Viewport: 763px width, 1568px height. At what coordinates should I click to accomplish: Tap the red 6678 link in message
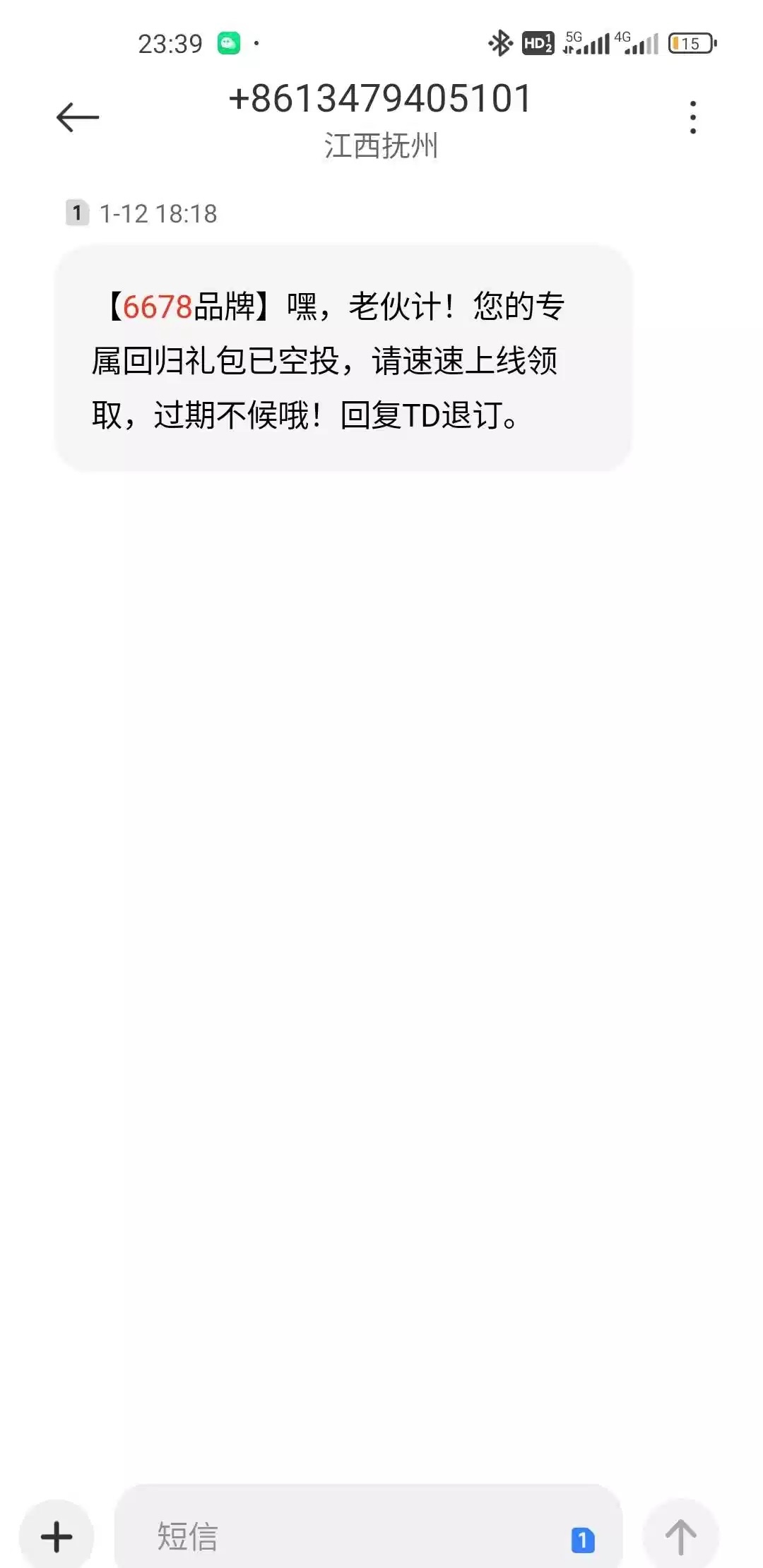coord(158,307)
